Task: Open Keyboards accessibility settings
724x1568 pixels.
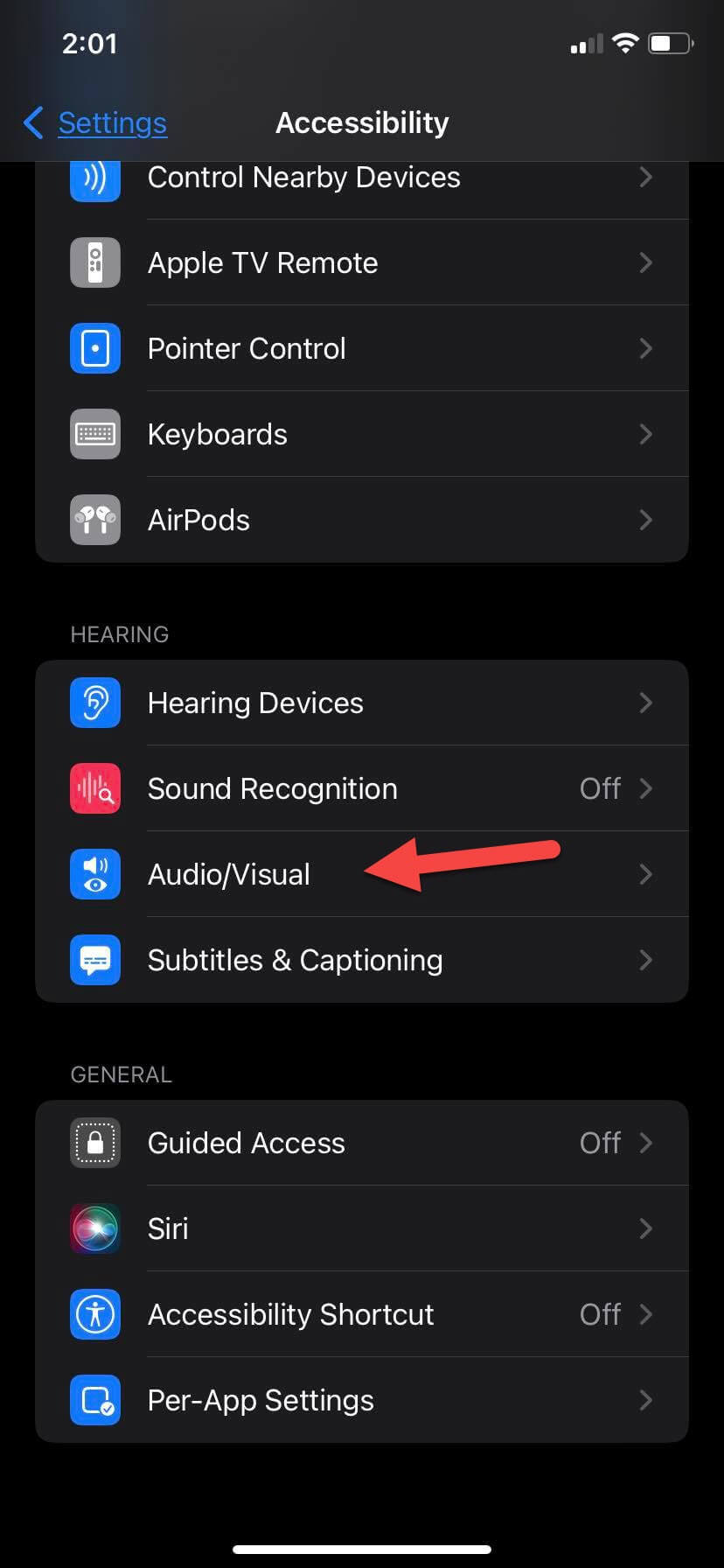Action: click(361, 434)
